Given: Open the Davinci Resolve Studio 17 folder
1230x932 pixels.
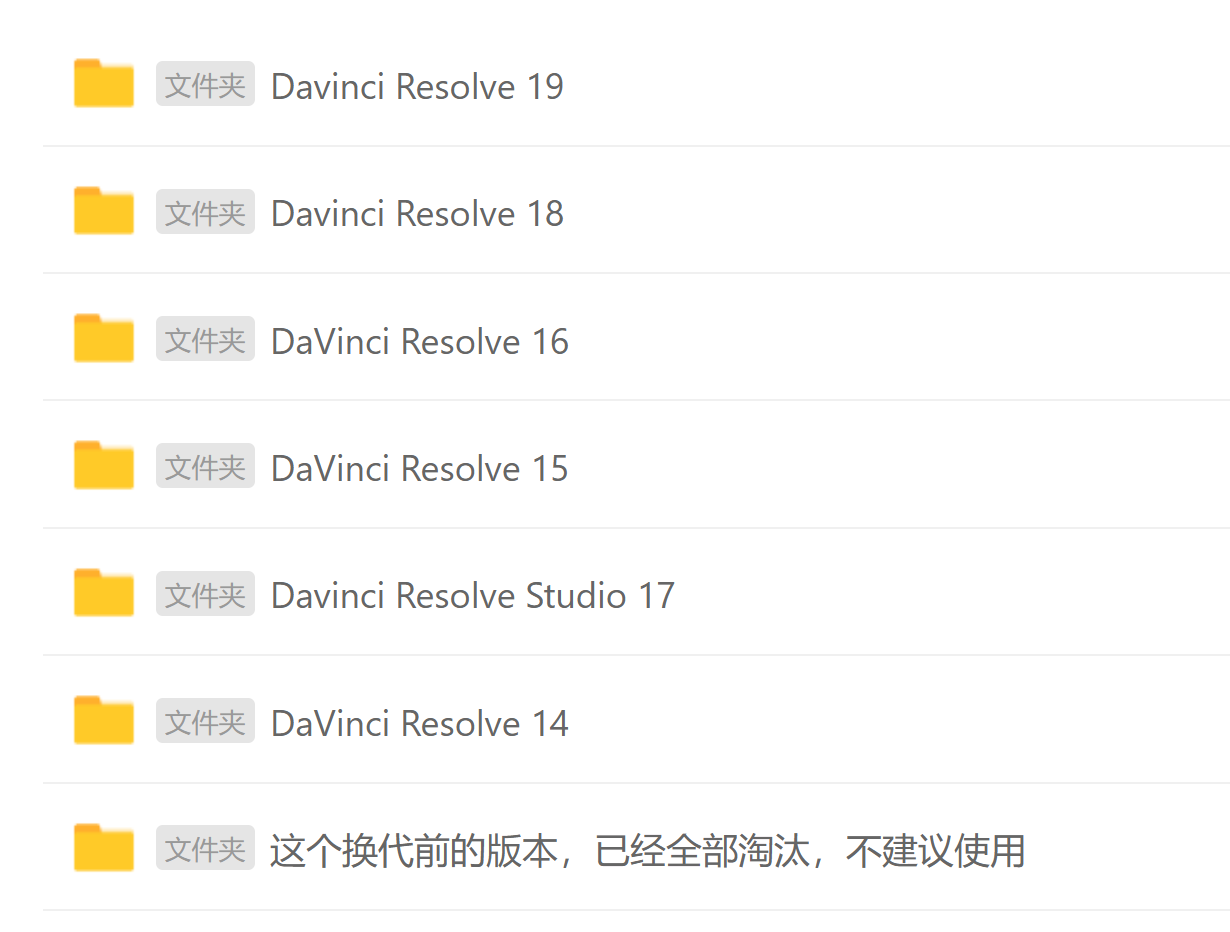Looking at the screenshot, I should point(472,596).
